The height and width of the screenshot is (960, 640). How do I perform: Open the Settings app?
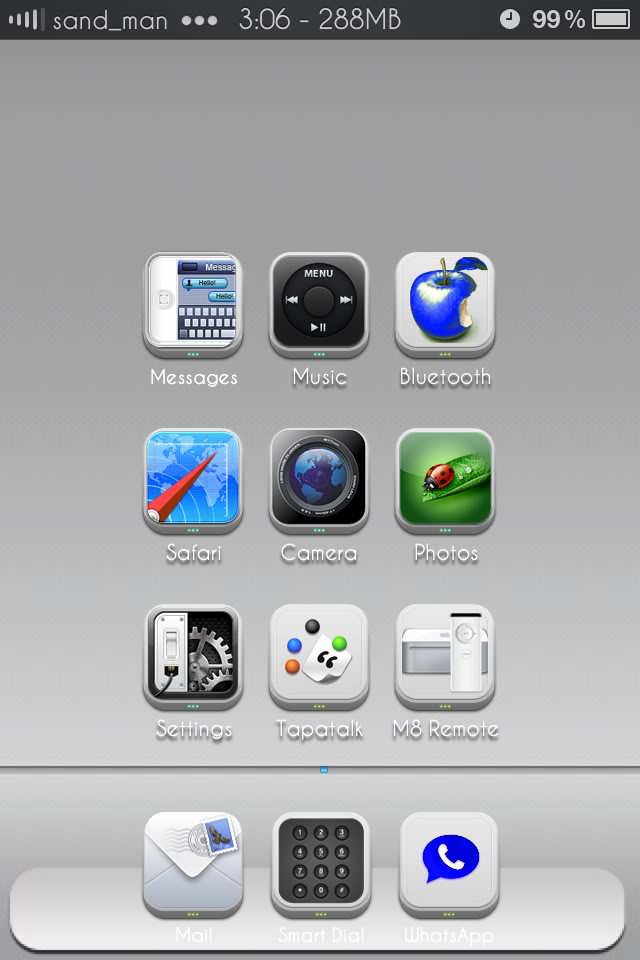193,655
